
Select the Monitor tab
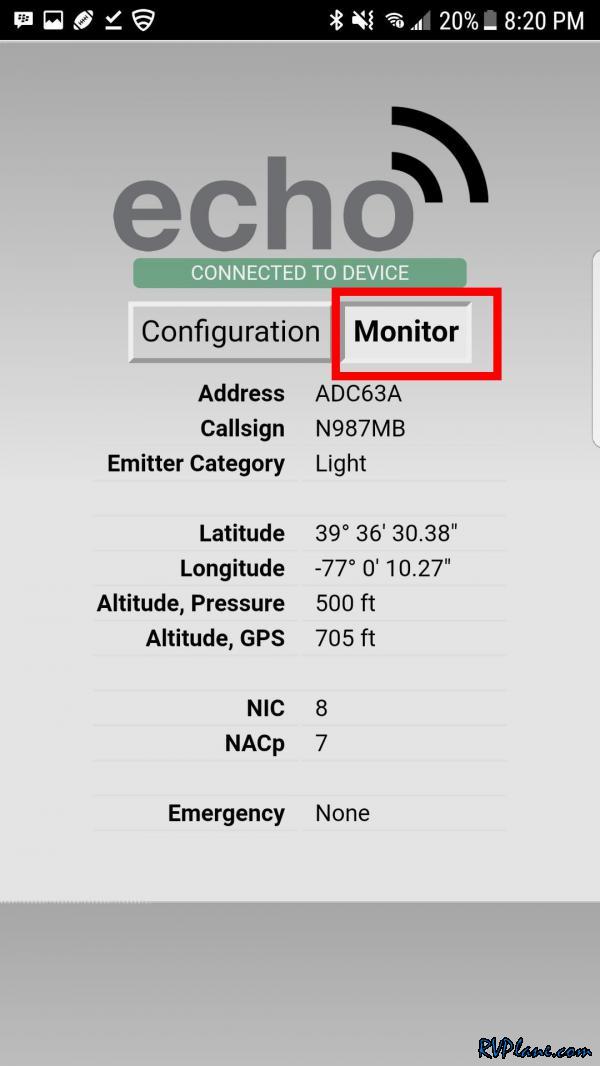pyautogui.click(x=406, y=332)
